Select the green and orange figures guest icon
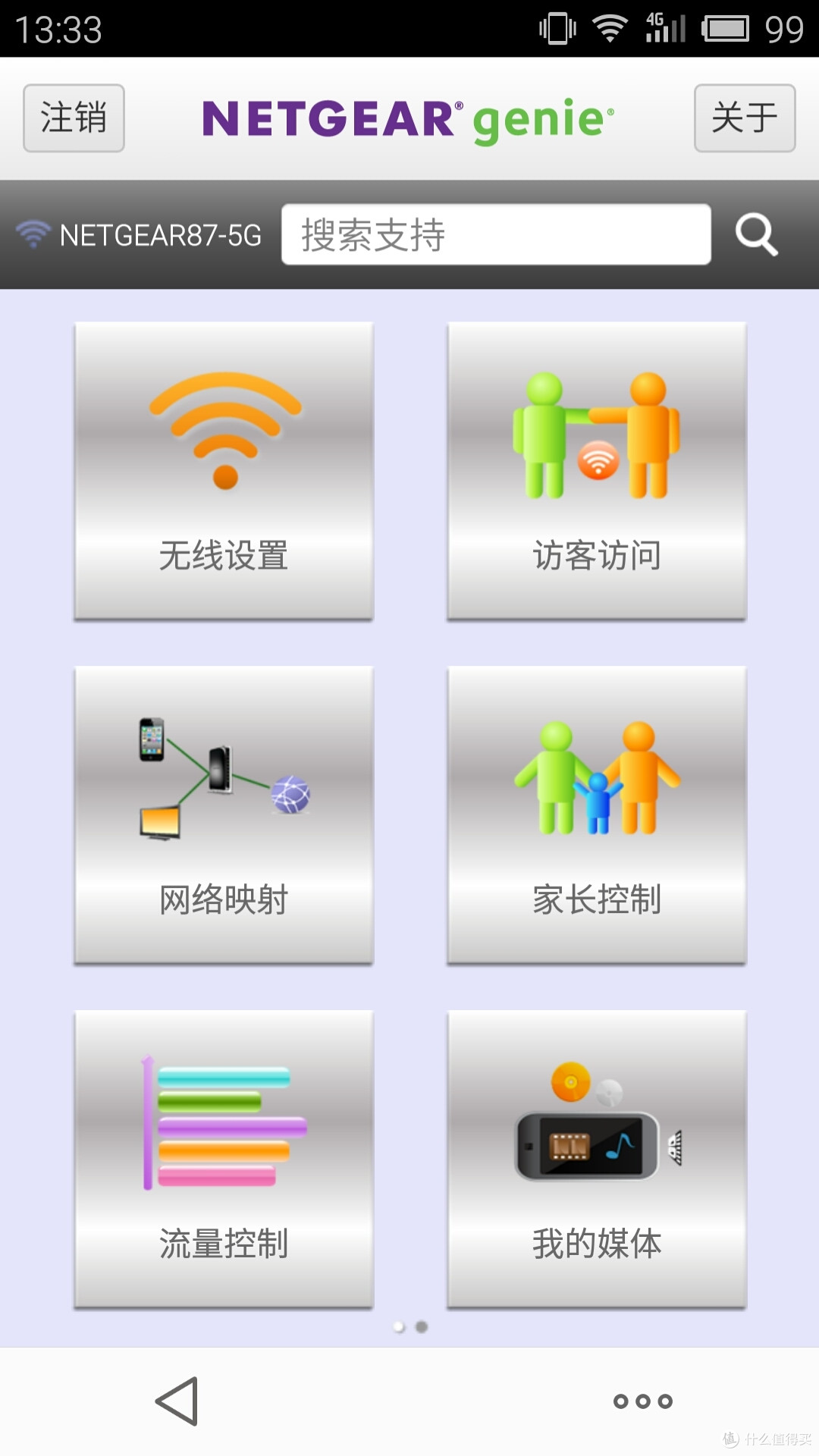Screen dimensions: 819x1456 tap(595, 436)
